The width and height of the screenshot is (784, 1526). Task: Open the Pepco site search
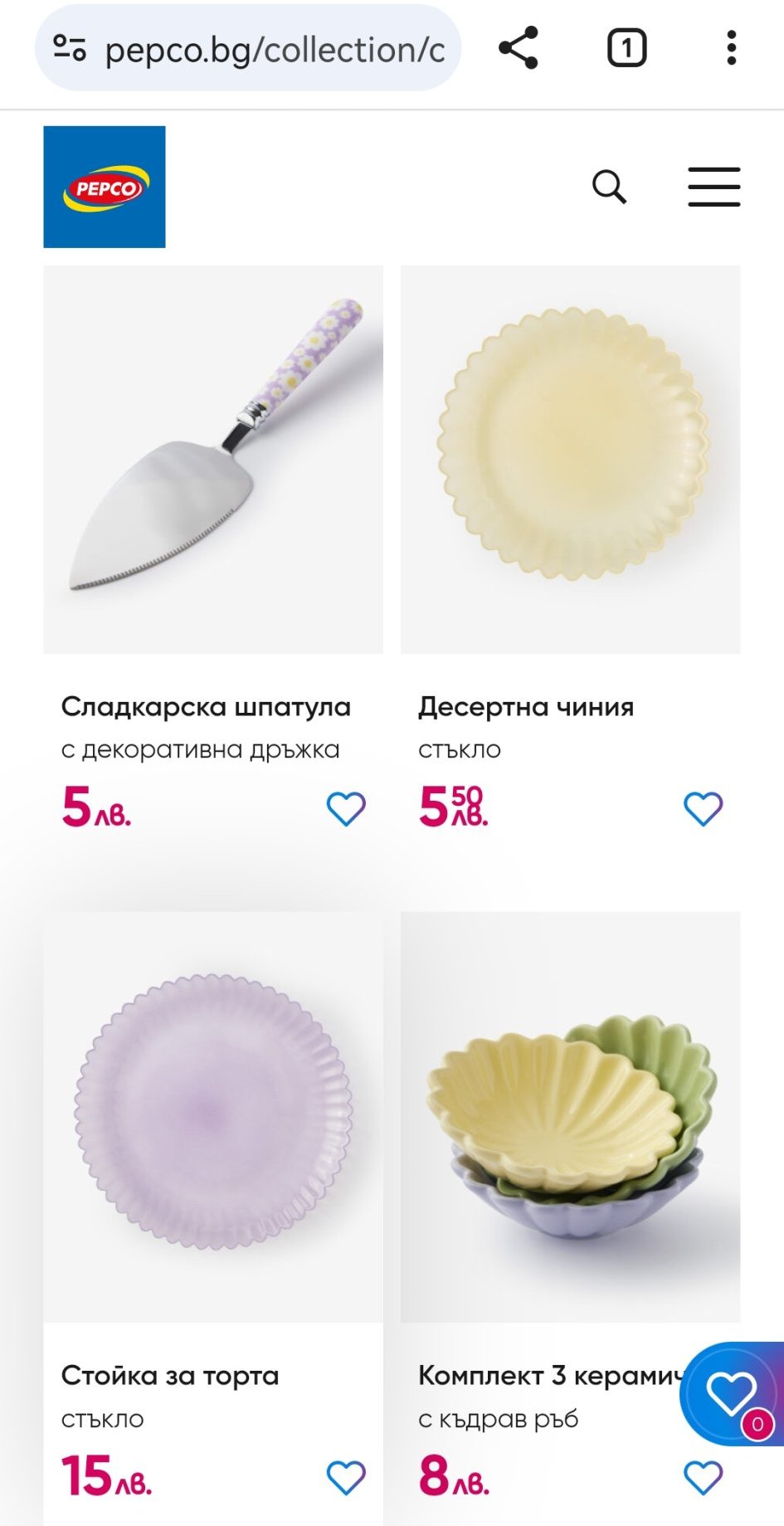609,187
